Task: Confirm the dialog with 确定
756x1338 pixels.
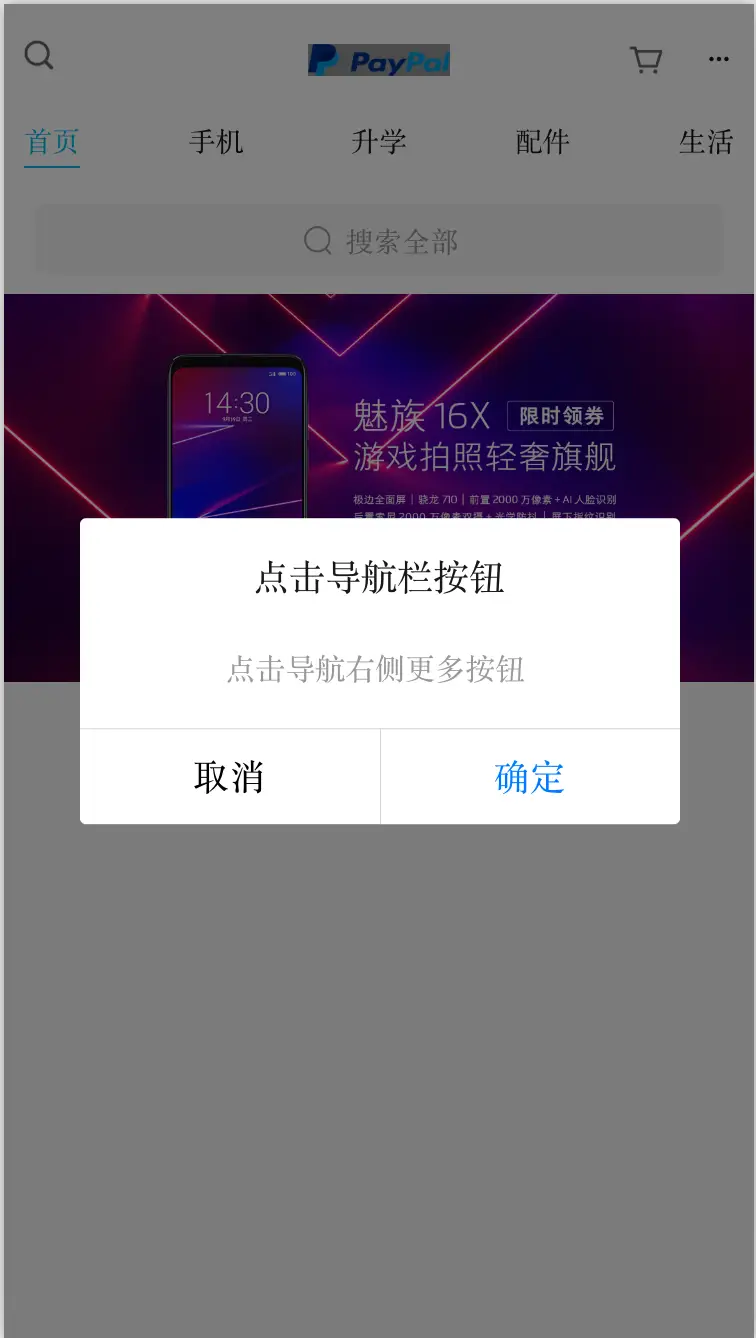Action: [530, 777]
